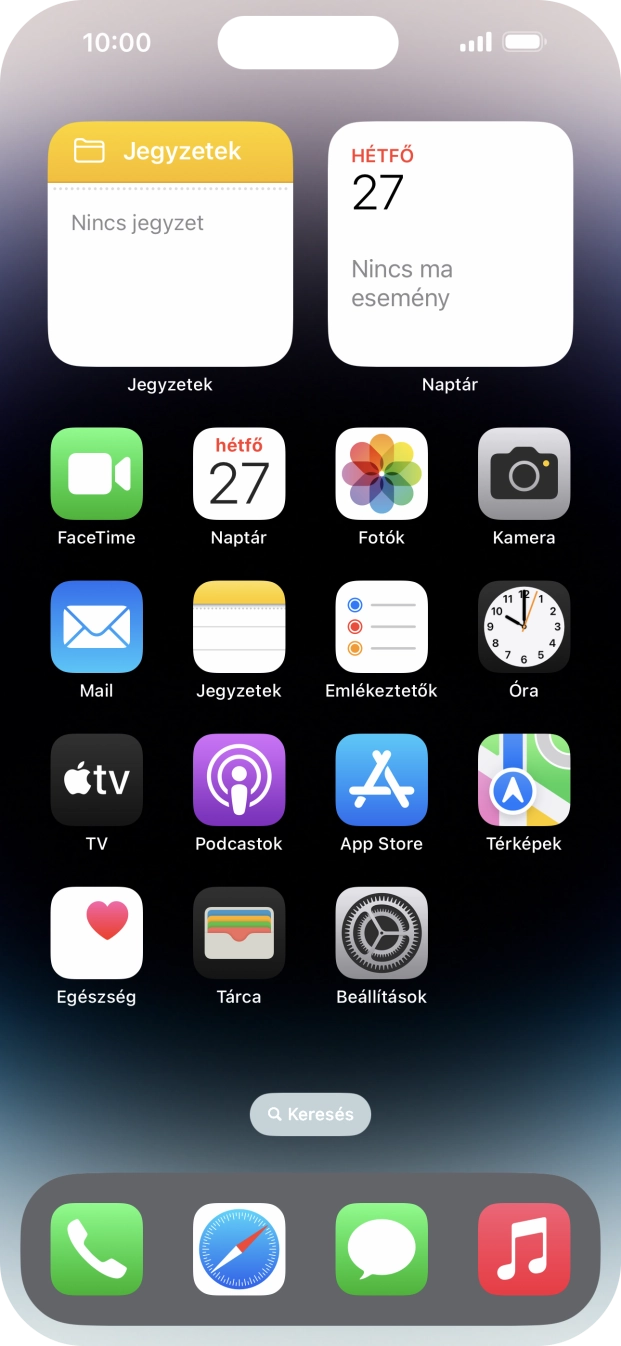Open the Podcastok app

click(239, 780)
